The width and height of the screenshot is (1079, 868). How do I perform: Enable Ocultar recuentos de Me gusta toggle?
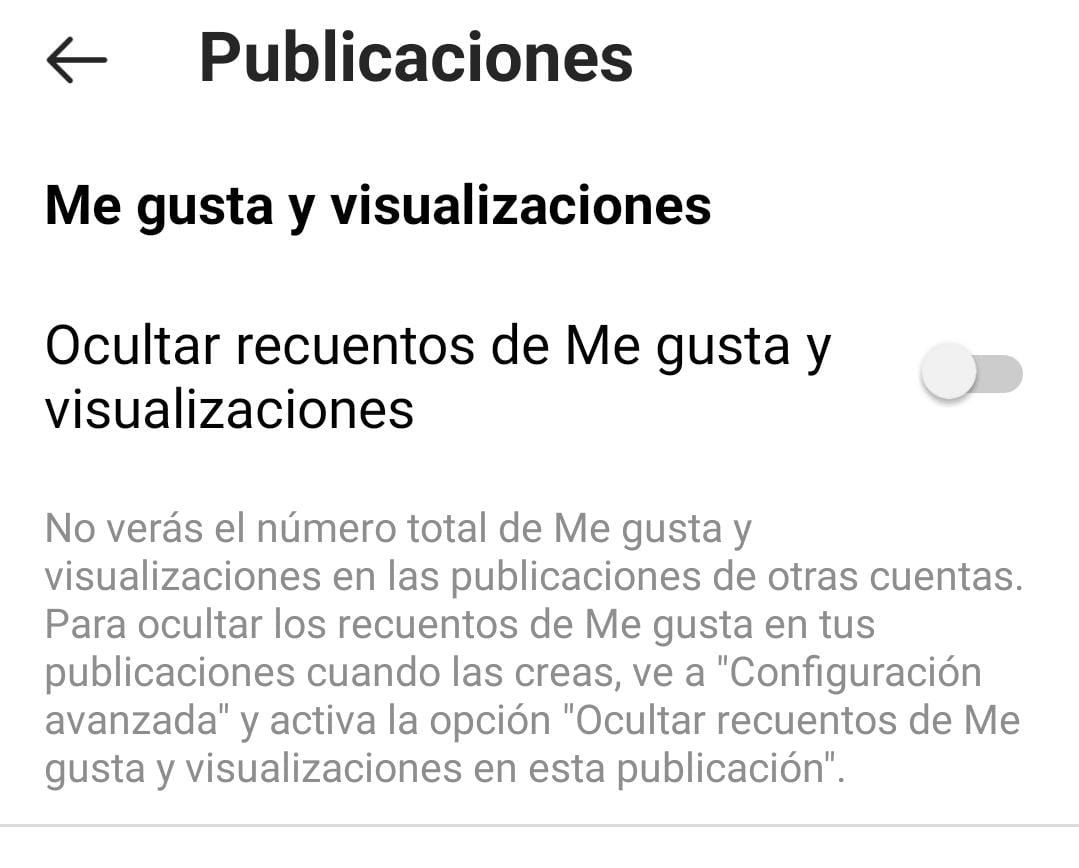(971, 374)
